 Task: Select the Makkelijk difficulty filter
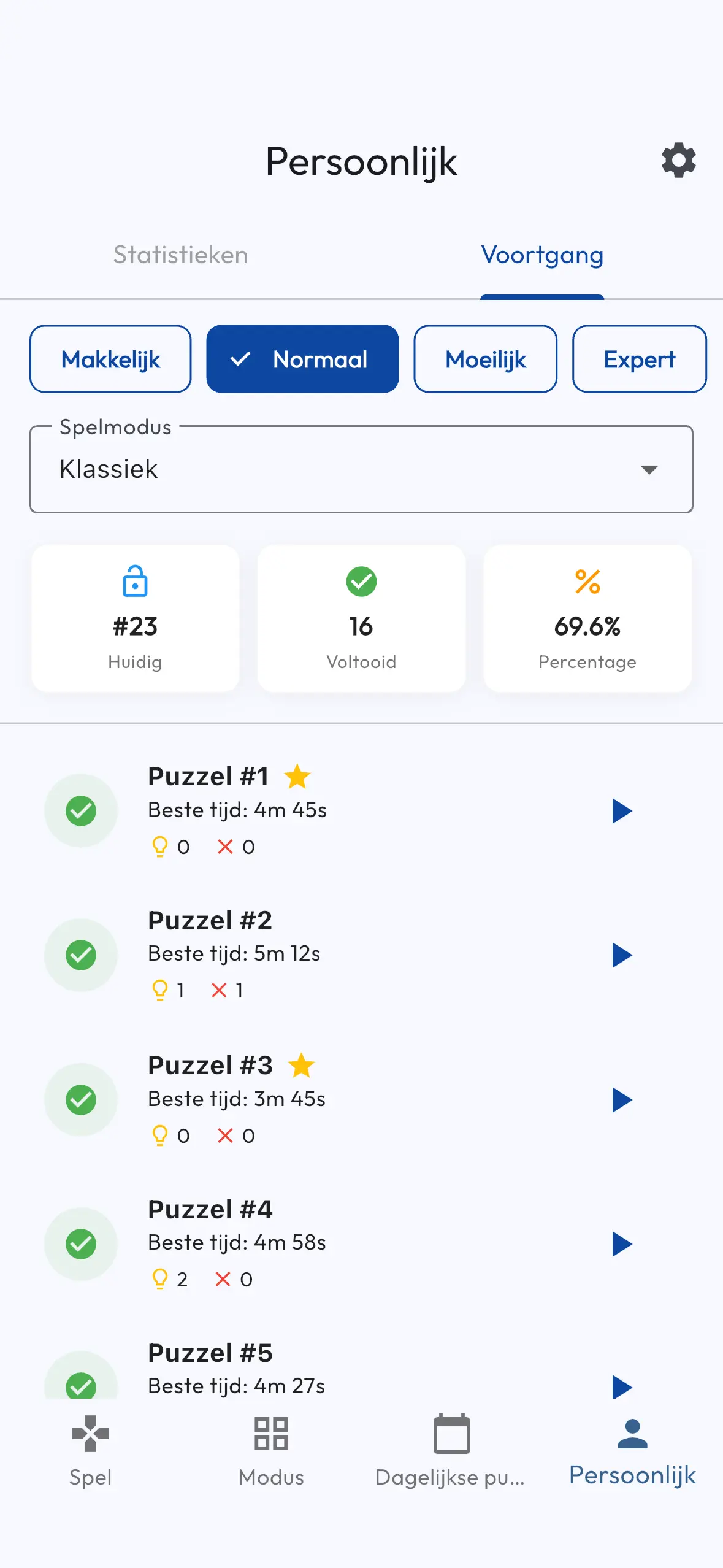(x=110, y=359)
